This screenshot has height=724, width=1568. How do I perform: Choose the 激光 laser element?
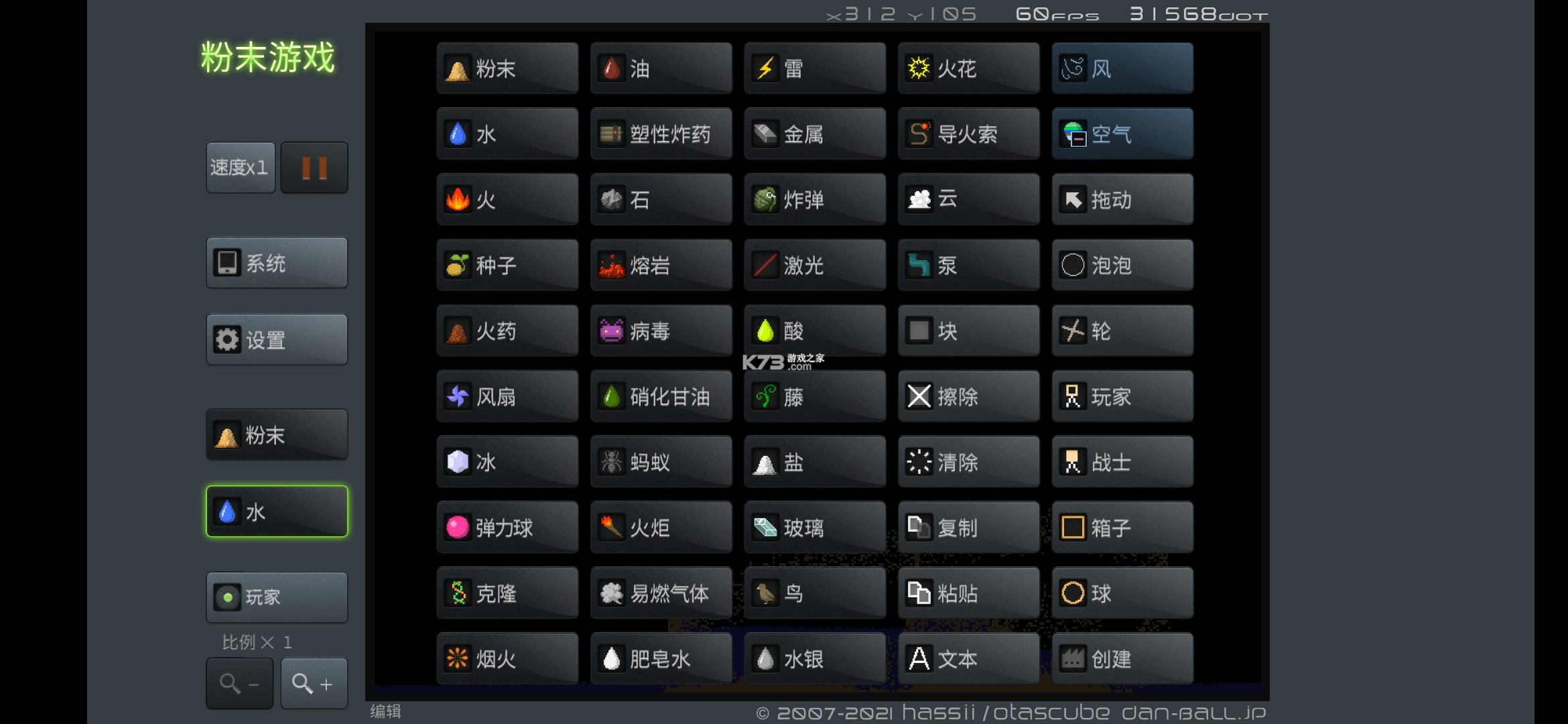click(x=814, y=265)
